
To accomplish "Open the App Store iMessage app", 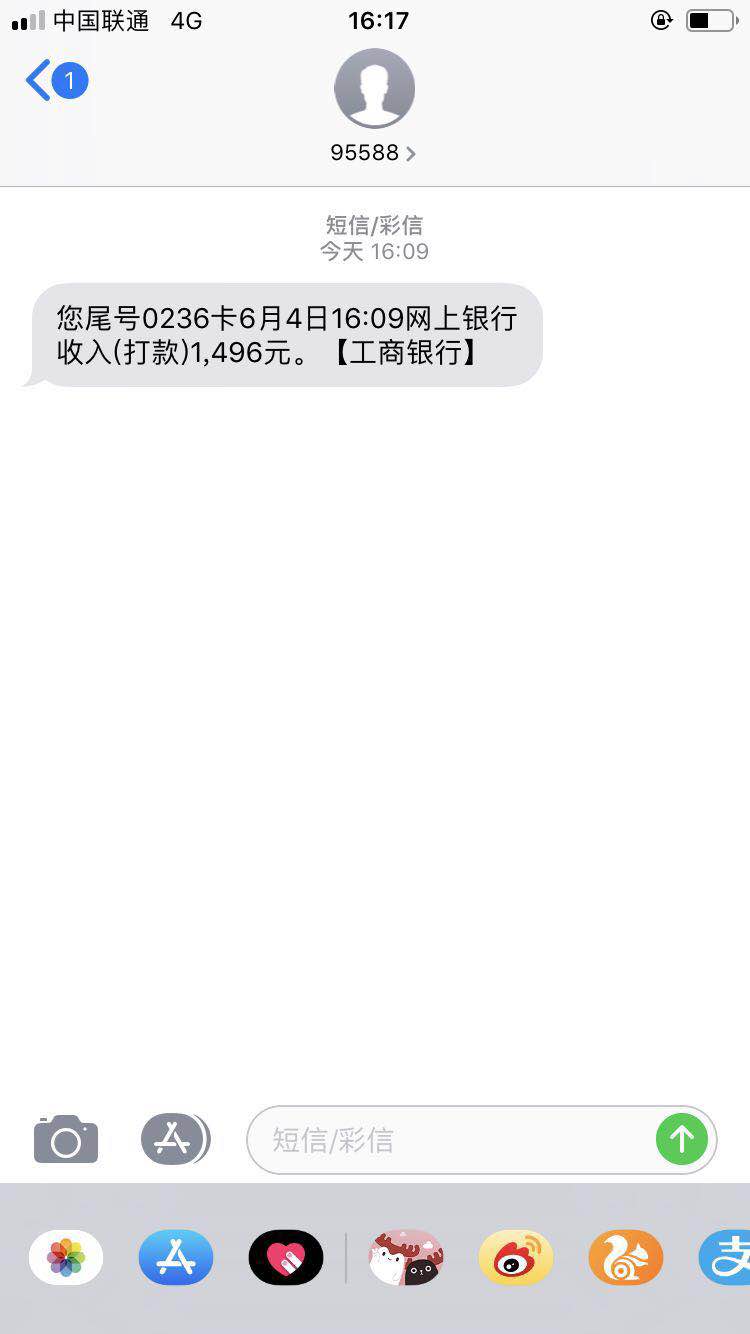I will tap(176, 1257).
